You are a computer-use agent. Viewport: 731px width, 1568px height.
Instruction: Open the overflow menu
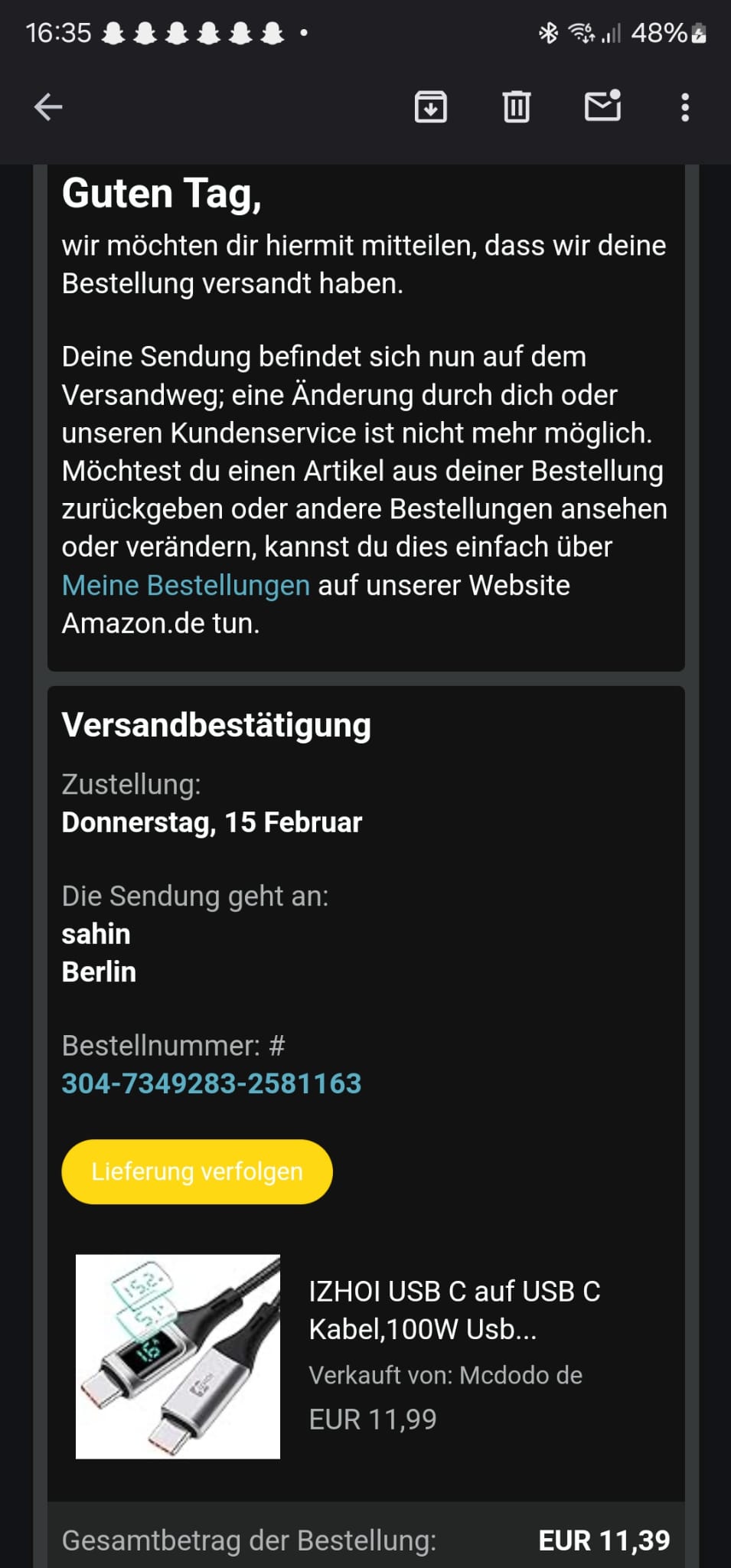(x=685, y=107)
